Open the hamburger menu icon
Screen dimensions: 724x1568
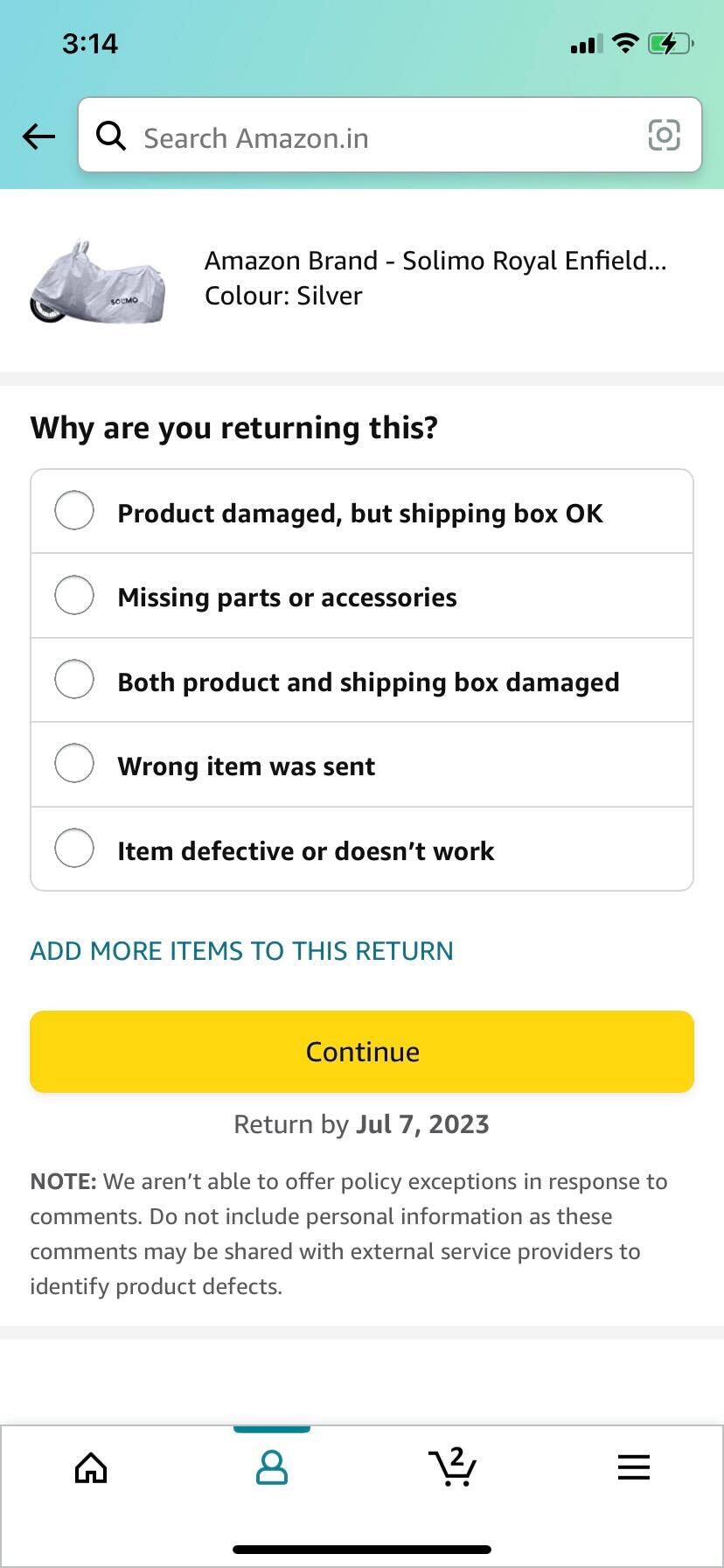pyautogui.click(x=634, y=1468)
